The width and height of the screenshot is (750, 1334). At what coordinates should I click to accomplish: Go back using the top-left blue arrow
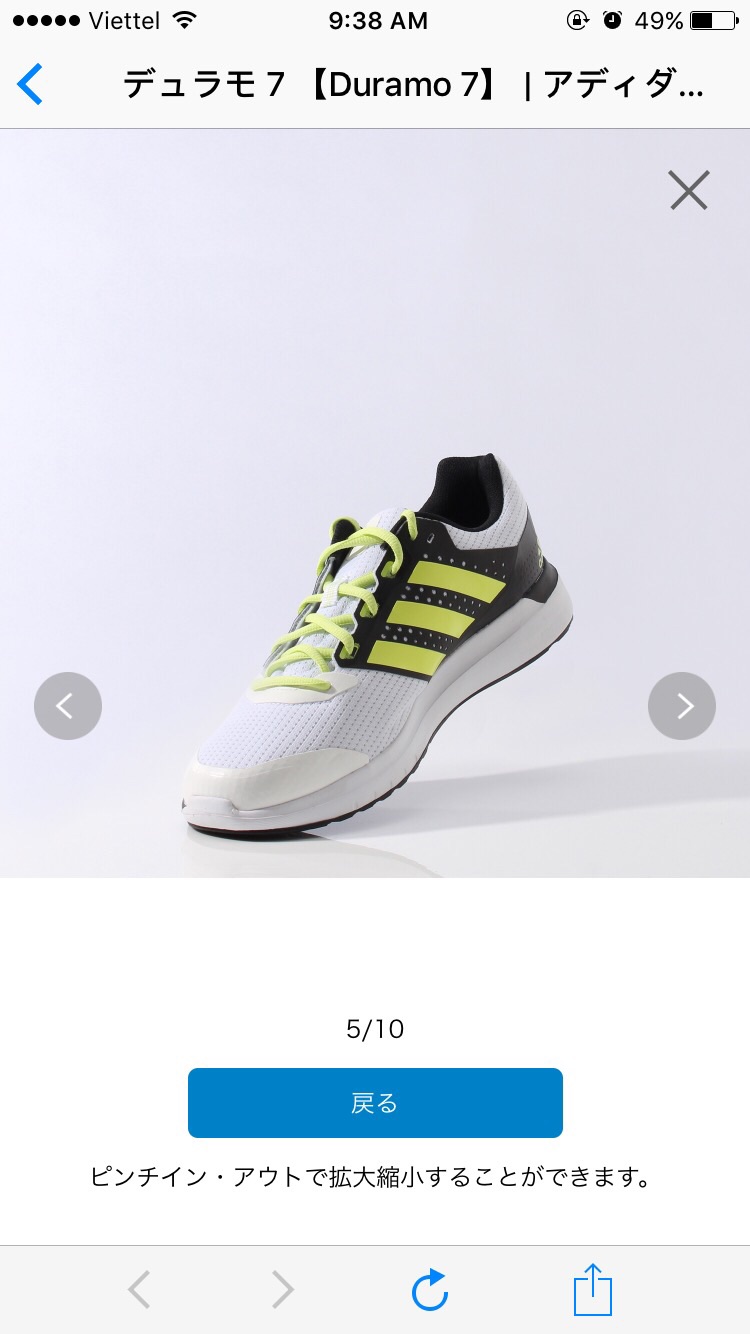point(30,84)
